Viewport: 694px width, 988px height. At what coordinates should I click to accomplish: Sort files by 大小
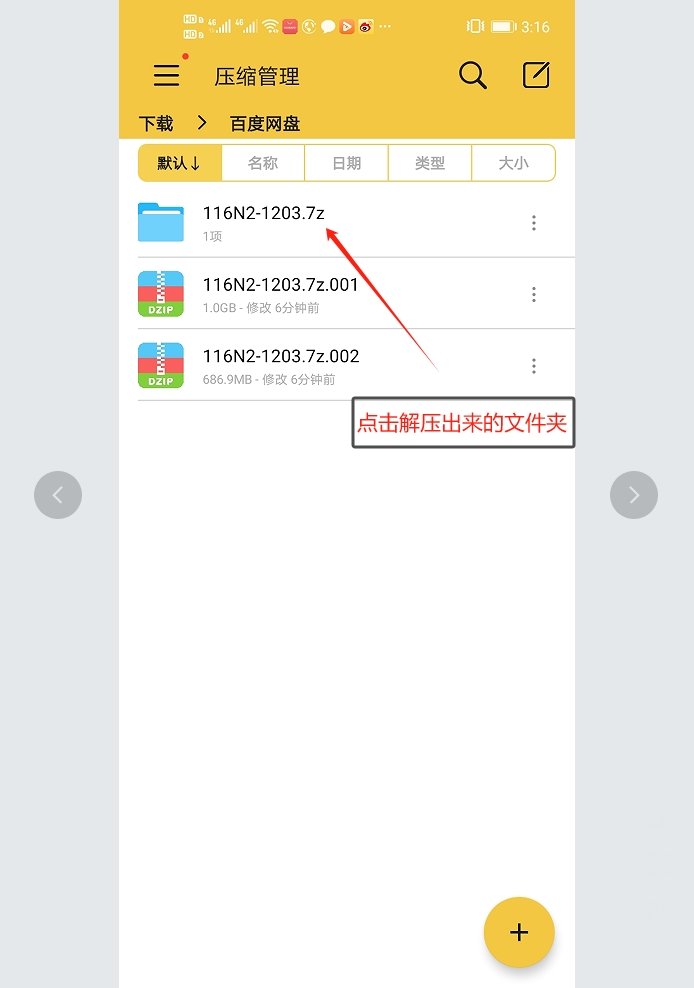513,163
